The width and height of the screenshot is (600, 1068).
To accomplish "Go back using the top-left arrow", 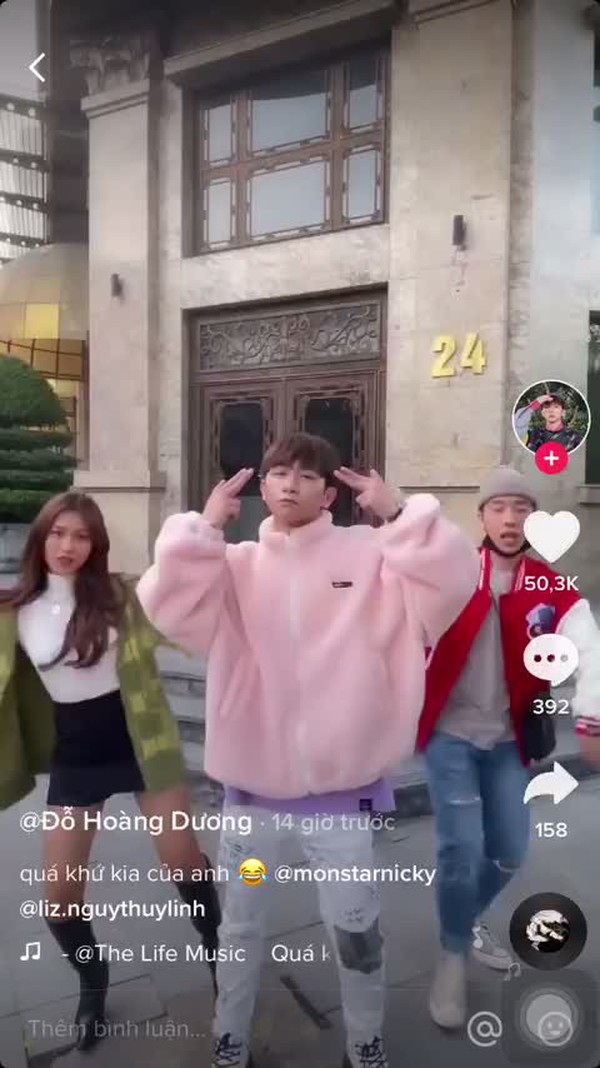I will (x=37, y=67).
